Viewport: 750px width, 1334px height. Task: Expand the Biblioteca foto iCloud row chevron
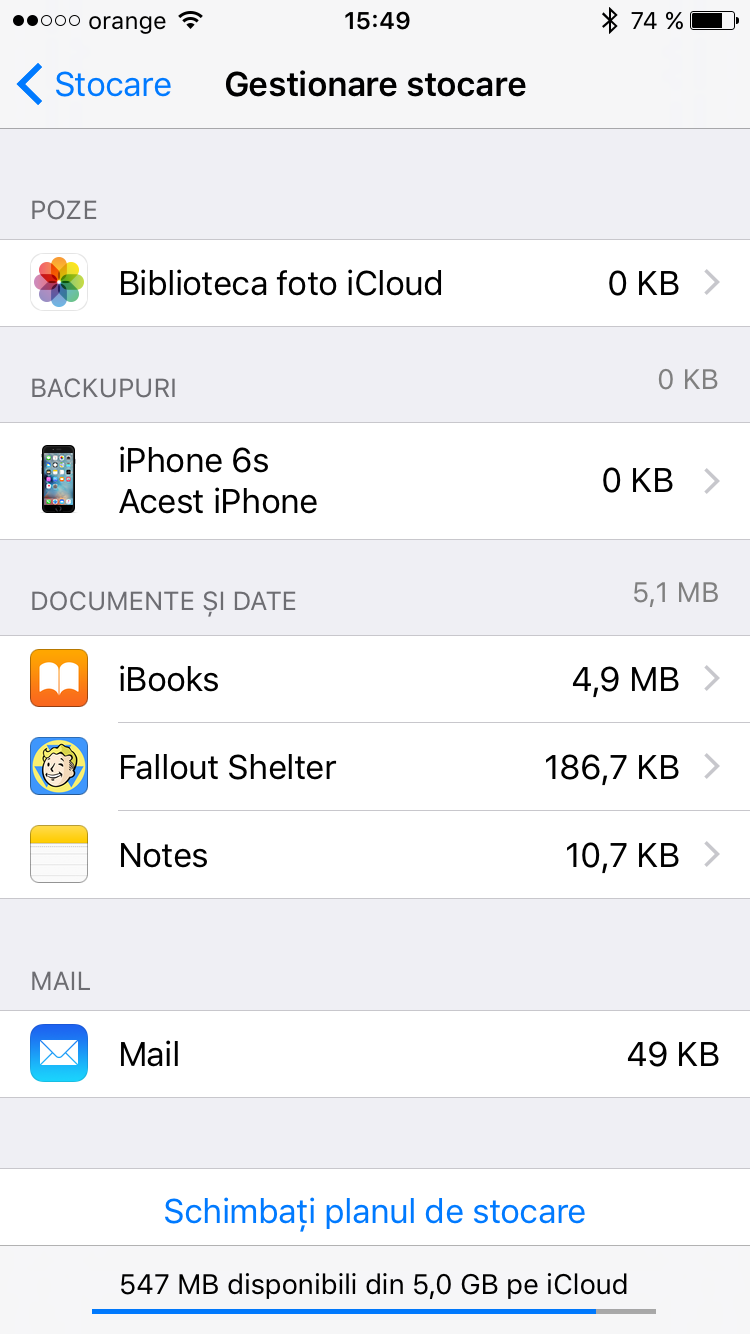[711, 282]
